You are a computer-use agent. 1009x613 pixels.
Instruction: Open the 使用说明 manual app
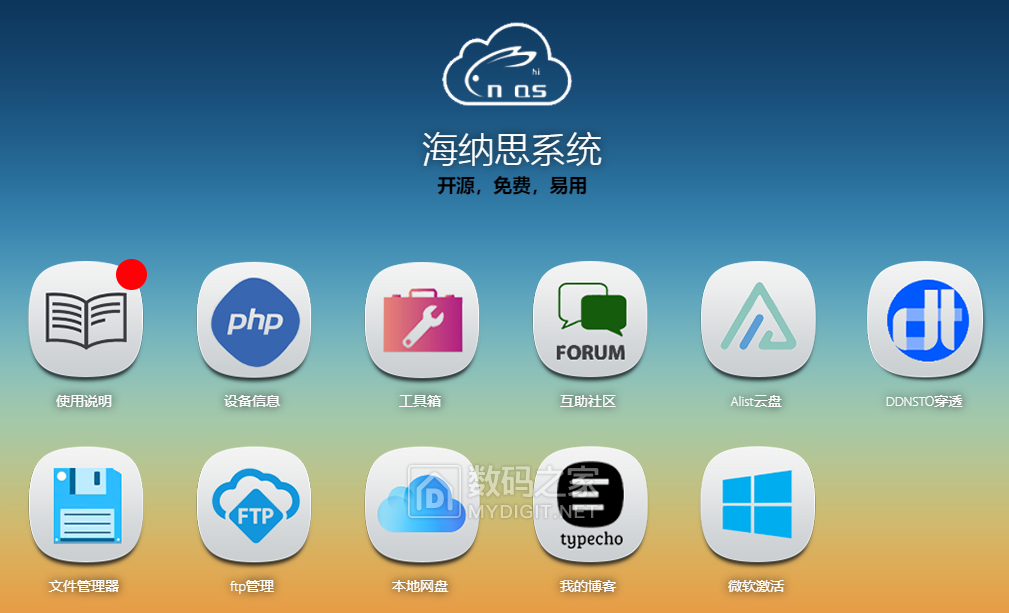click(x=85, y=320)
